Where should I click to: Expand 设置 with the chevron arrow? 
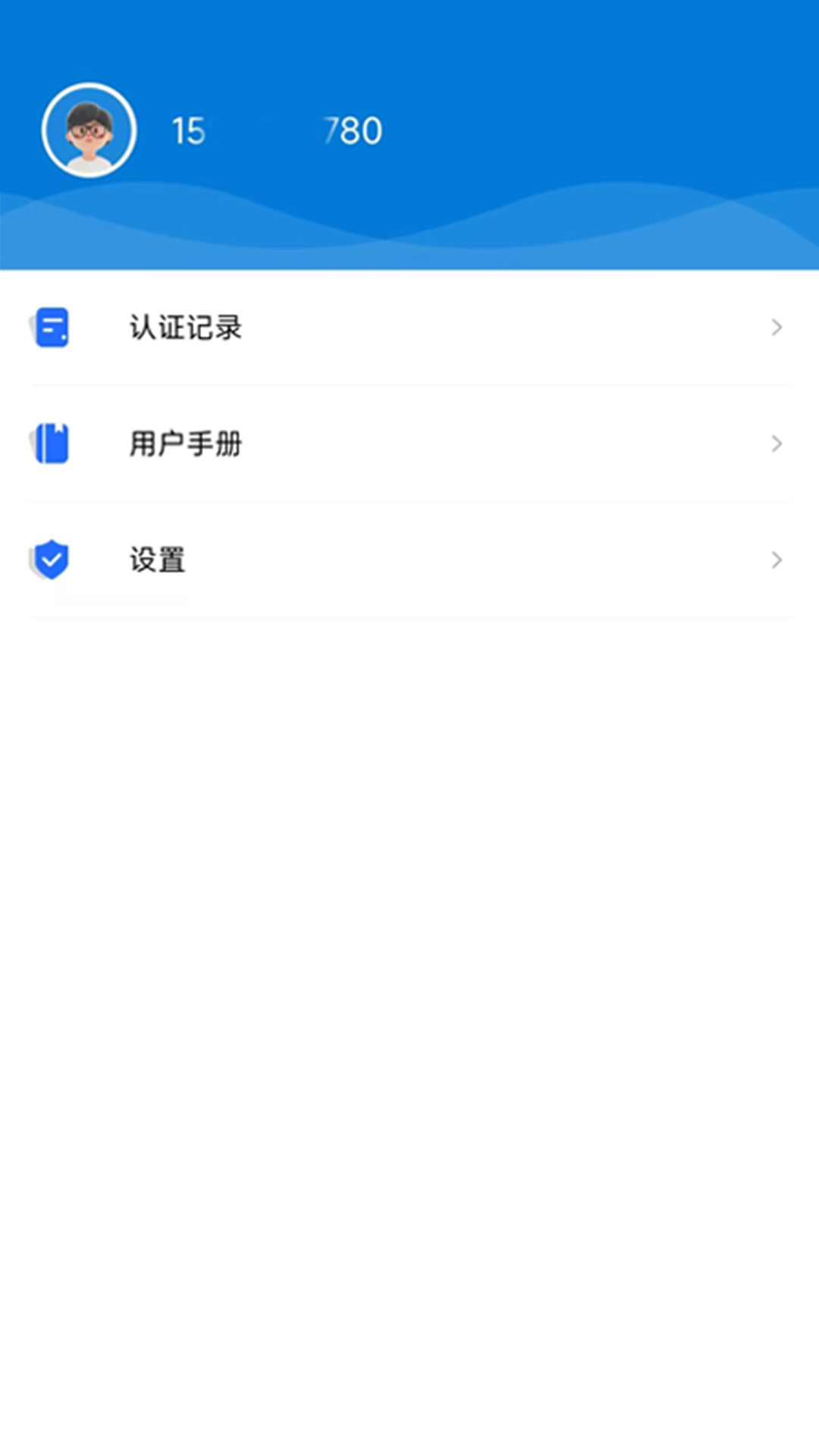[776, 560]
